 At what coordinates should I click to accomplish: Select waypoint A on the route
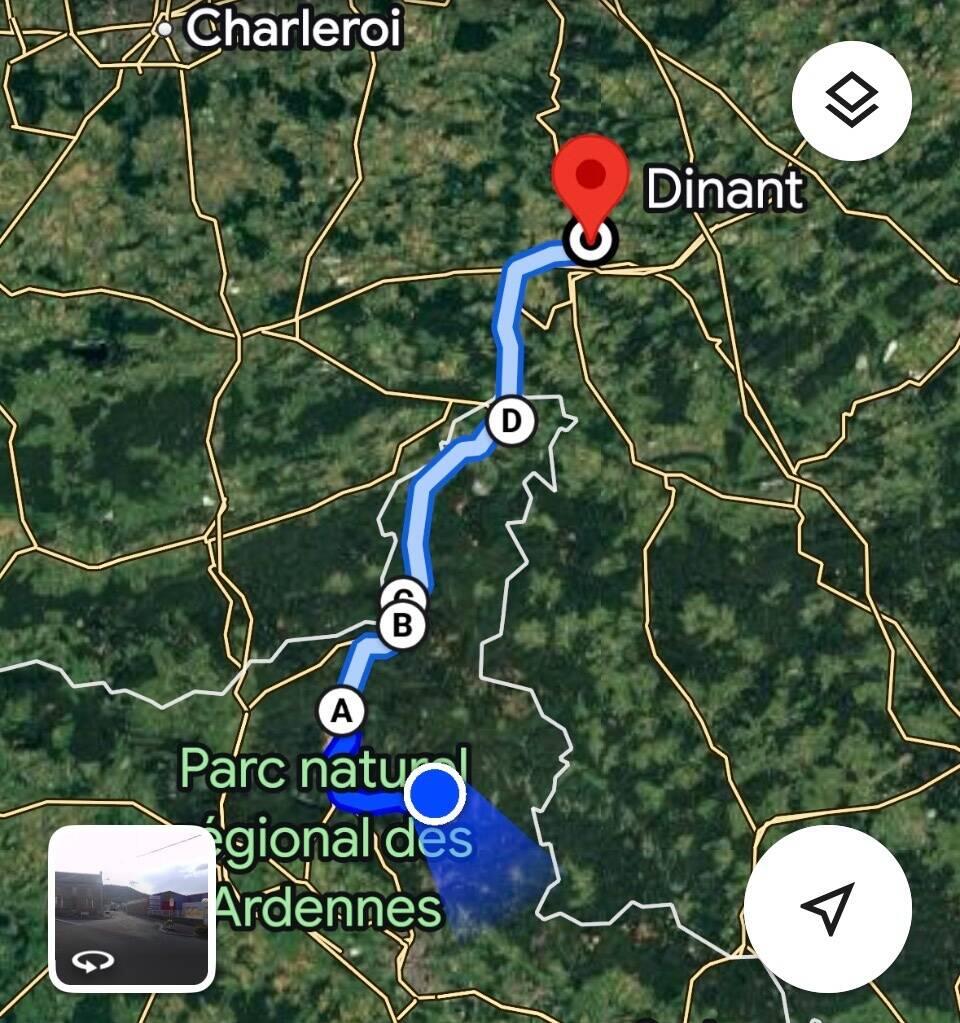(x=342, y=712)
